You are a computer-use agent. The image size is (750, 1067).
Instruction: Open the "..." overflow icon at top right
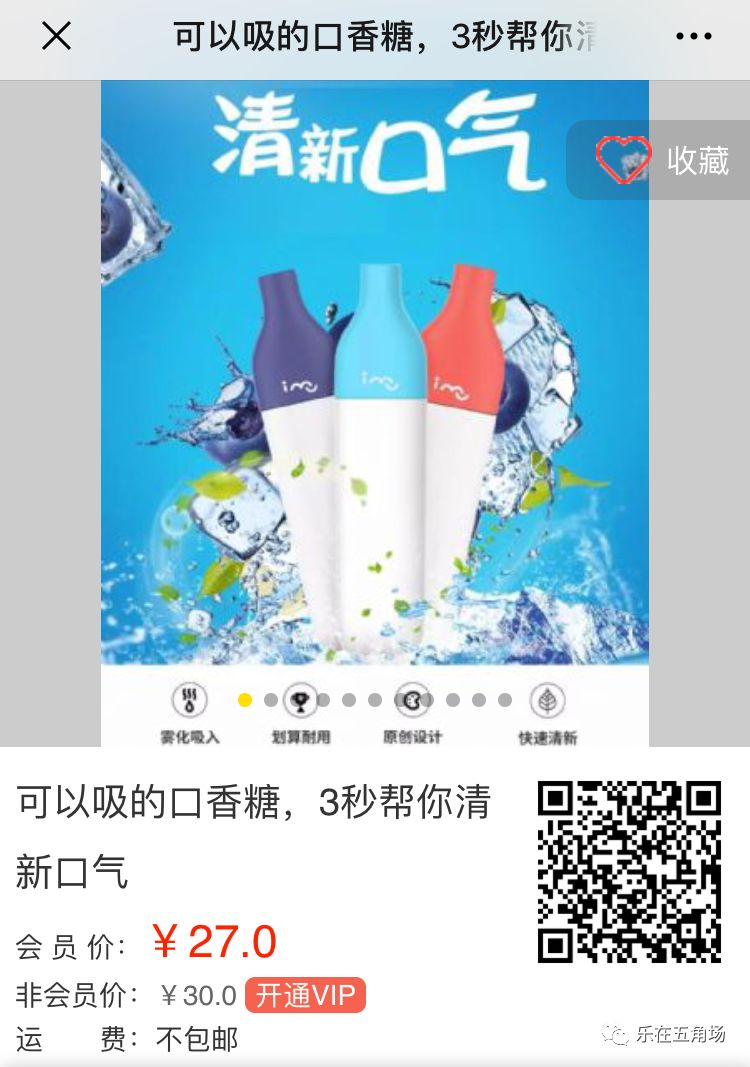point(697,37)
